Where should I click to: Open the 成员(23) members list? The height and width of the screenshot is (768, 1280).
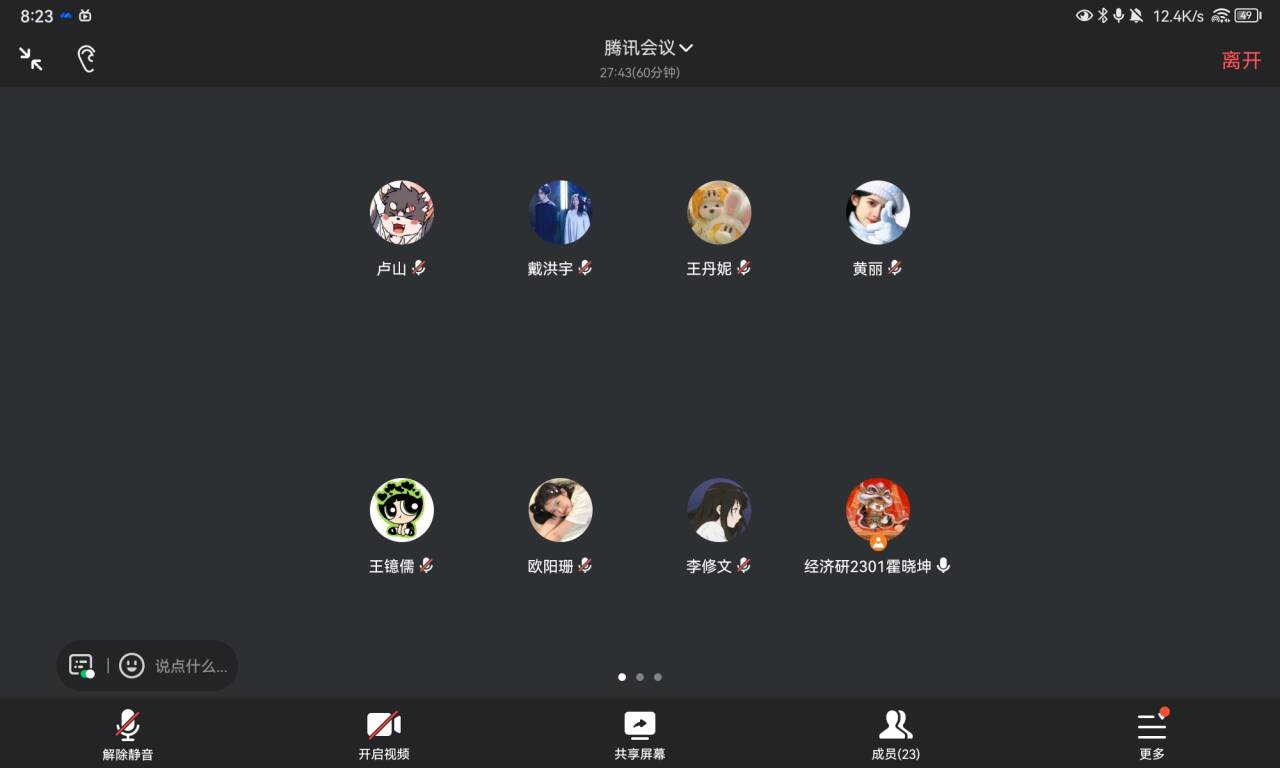pos(895,734)
